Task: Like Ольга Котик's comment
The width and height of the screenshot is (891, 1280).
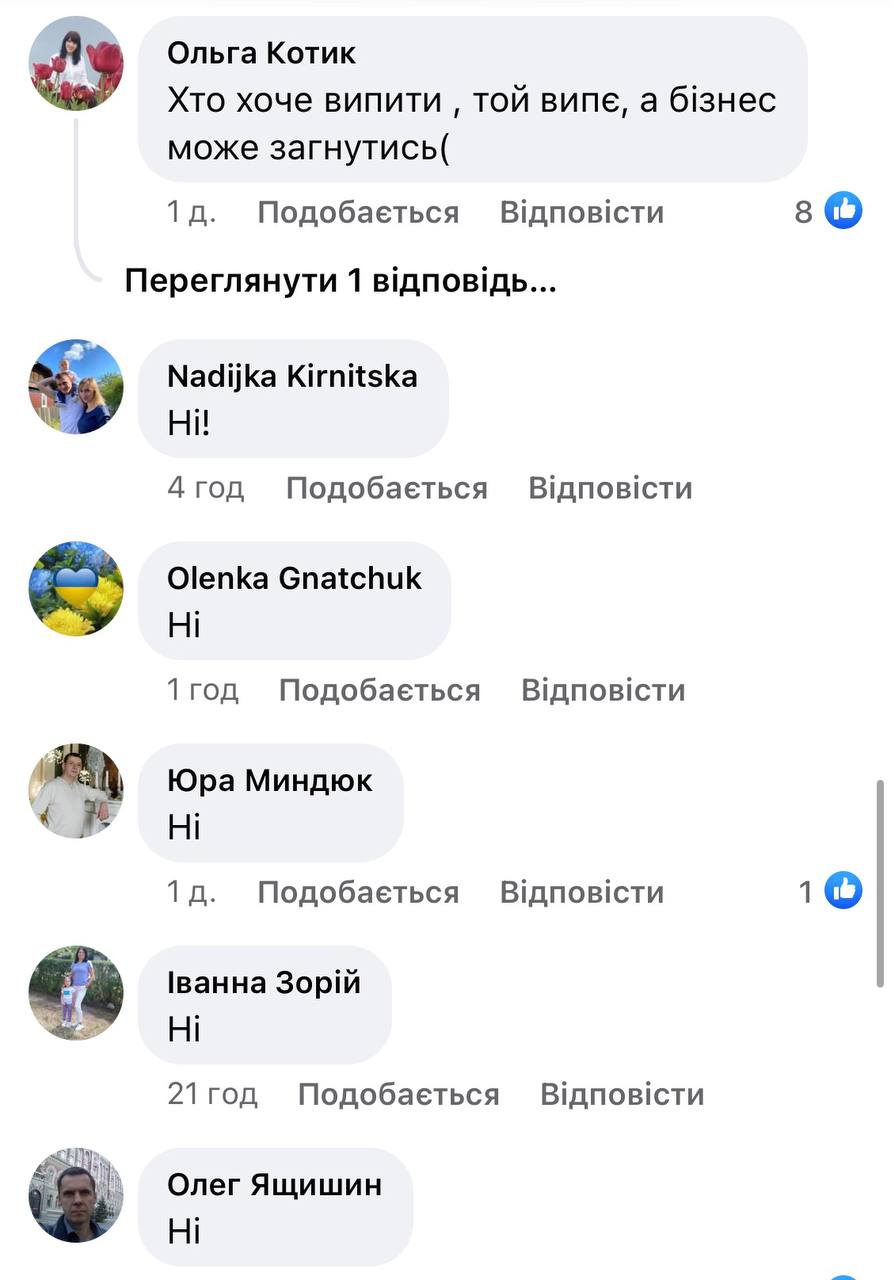Action: (358, 212)
